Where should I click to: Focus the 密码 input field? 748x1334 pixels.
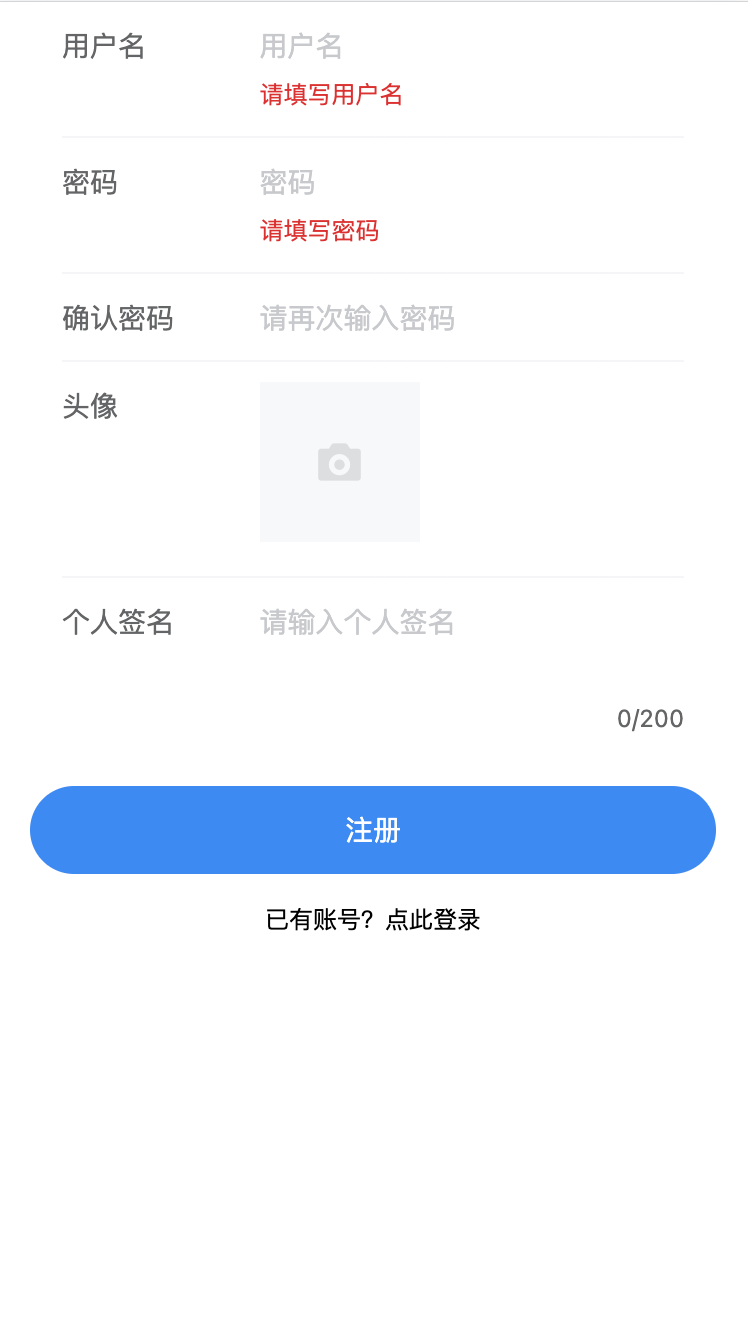tap(470, 182)
